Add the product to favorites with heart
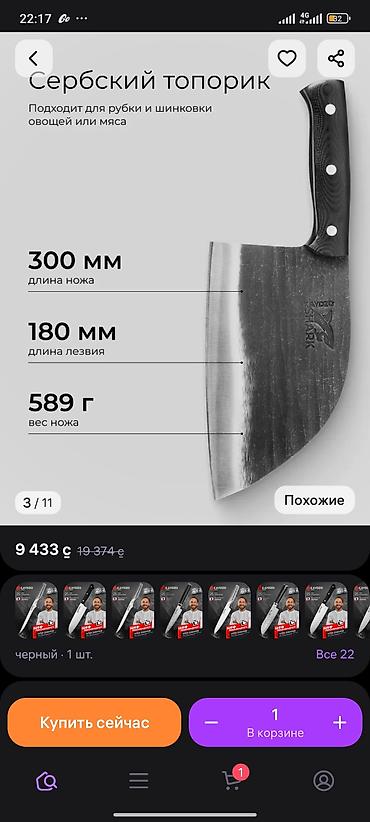Viewport: 370px width, 822px height. coord(287,59)
